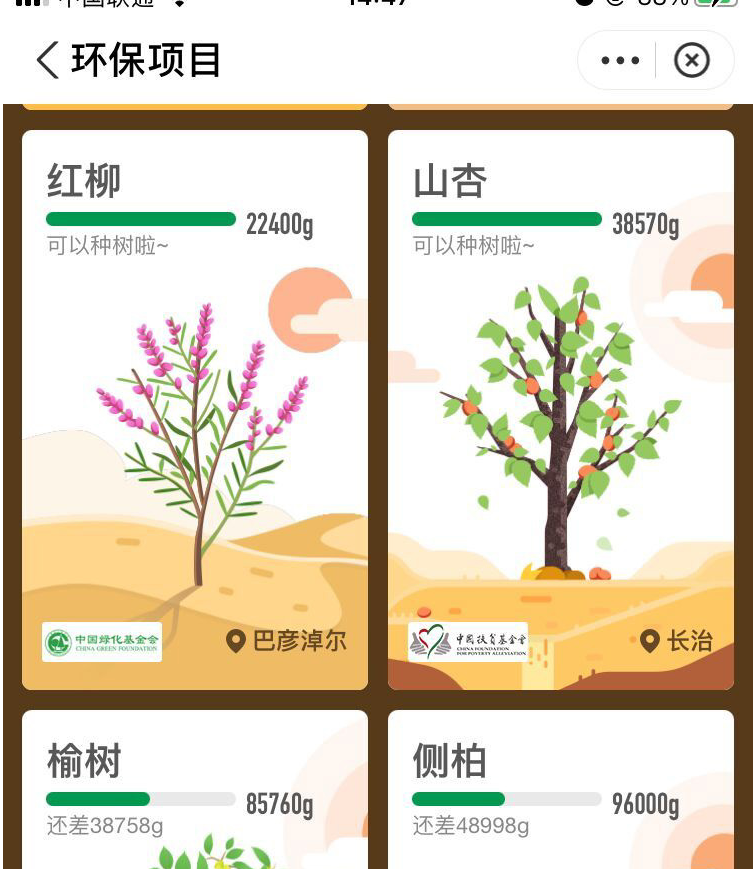Open the WeChat more options menu (...)
This screenshot has height=869, width=756.
point(620,60)
